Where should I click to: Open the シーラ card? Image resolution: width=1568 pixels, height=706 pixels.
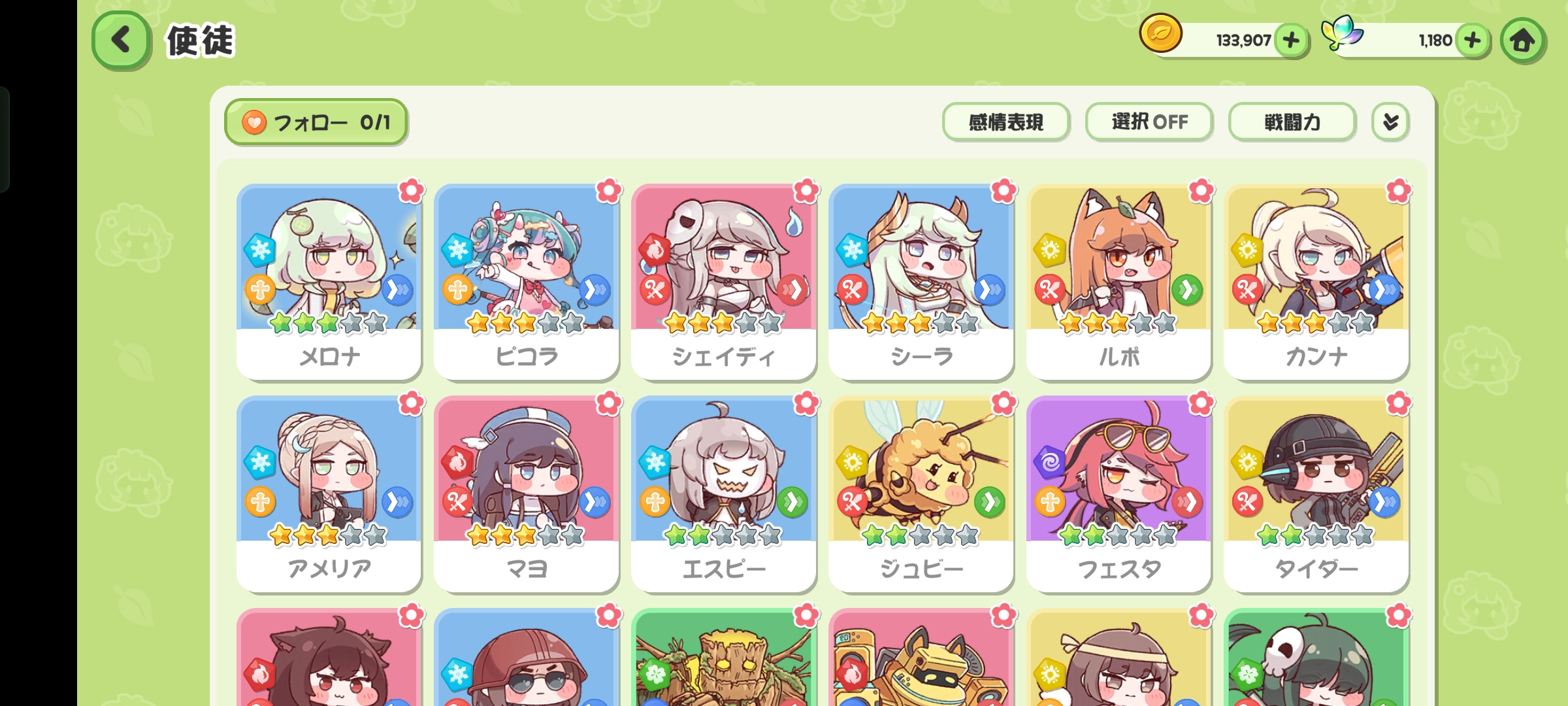[921, 281]
